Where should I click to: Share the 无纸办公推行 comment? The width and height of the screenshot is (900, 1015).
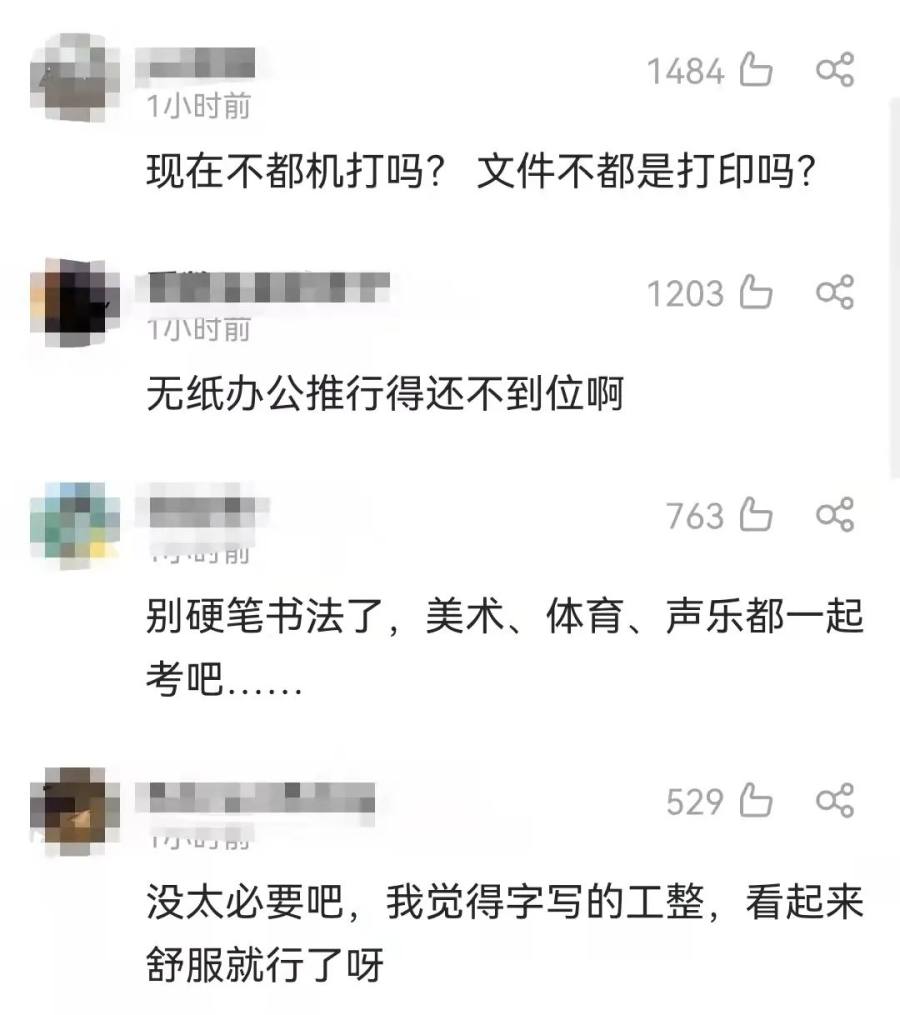pos(835,293)
